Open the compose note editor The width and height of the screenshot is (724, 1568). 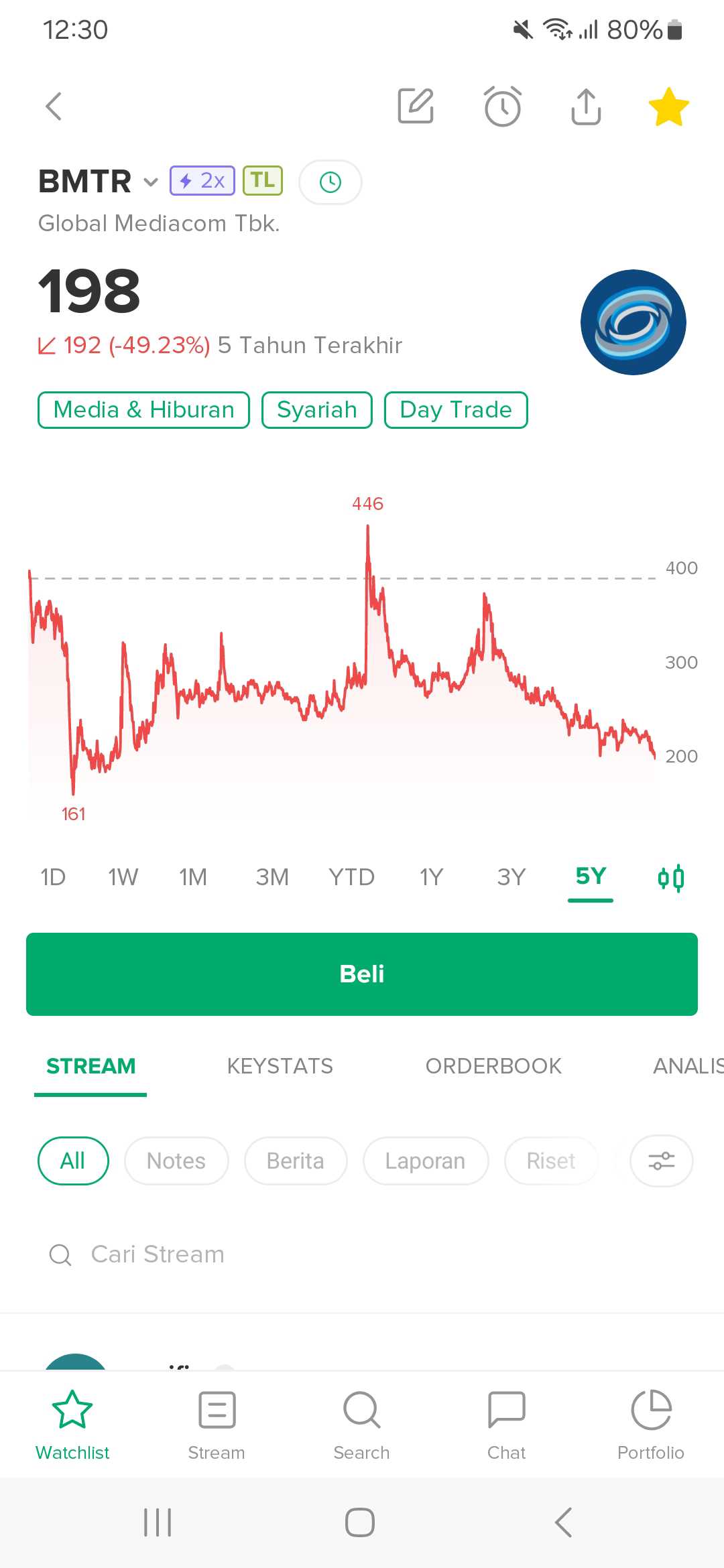[x=416, y=105]
